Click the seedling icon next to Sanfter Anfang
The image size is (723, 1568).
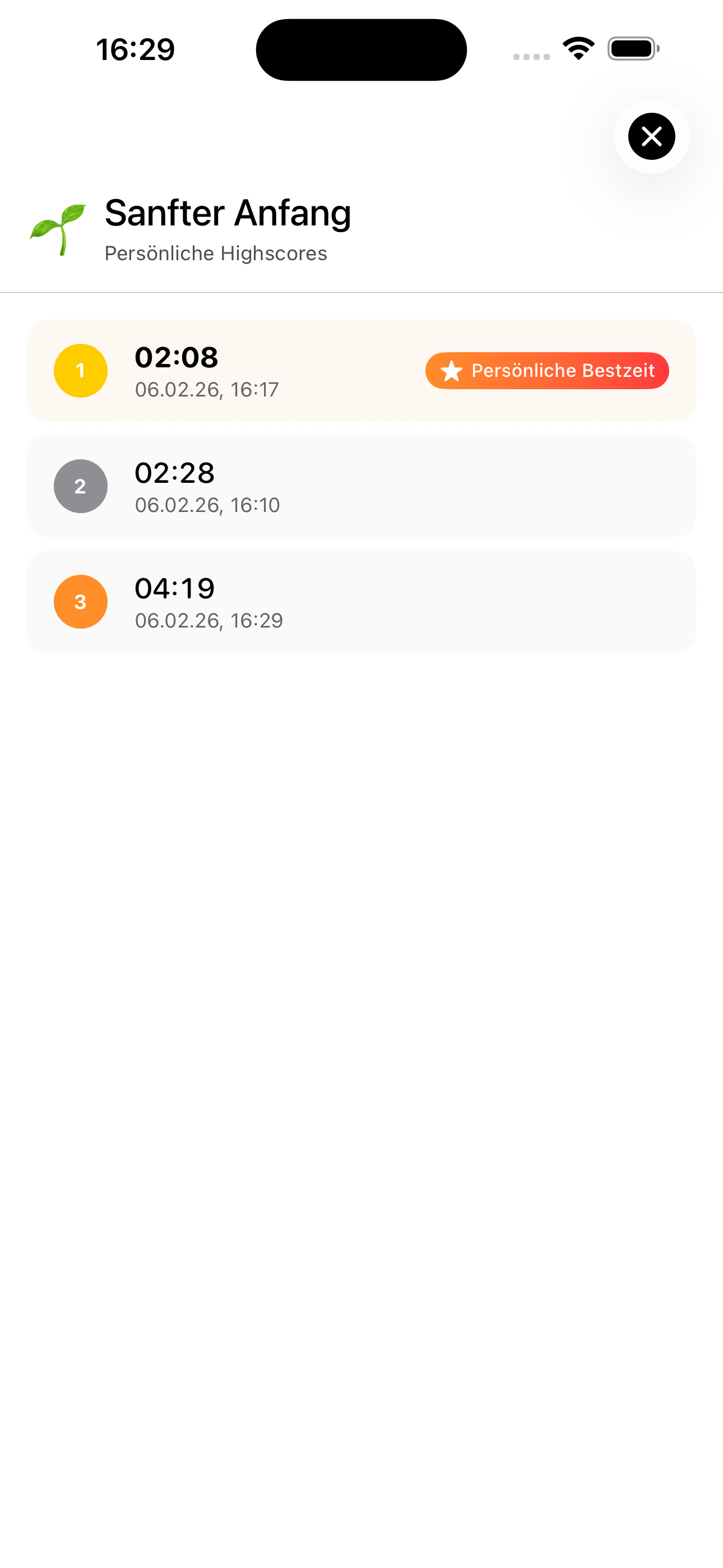pos(59,228)
